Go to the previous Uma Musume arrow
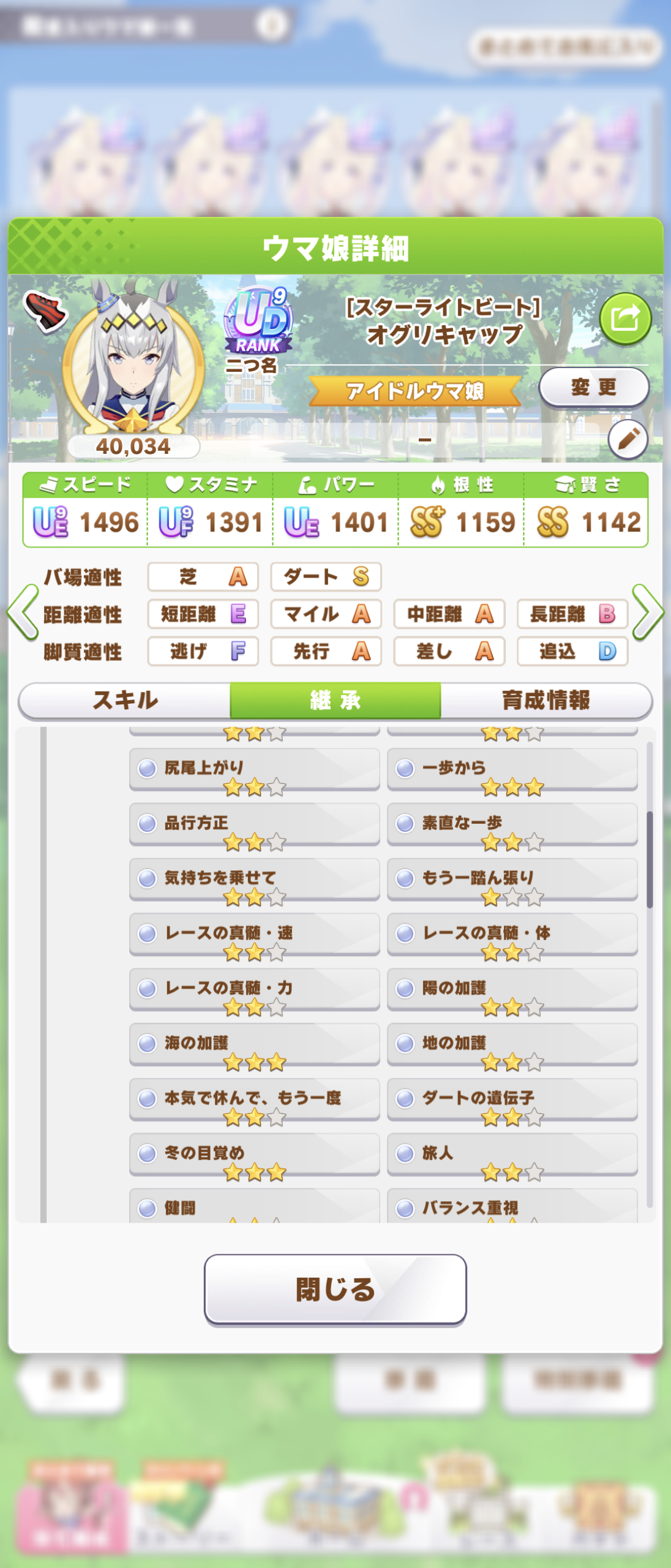 (23, 612)
